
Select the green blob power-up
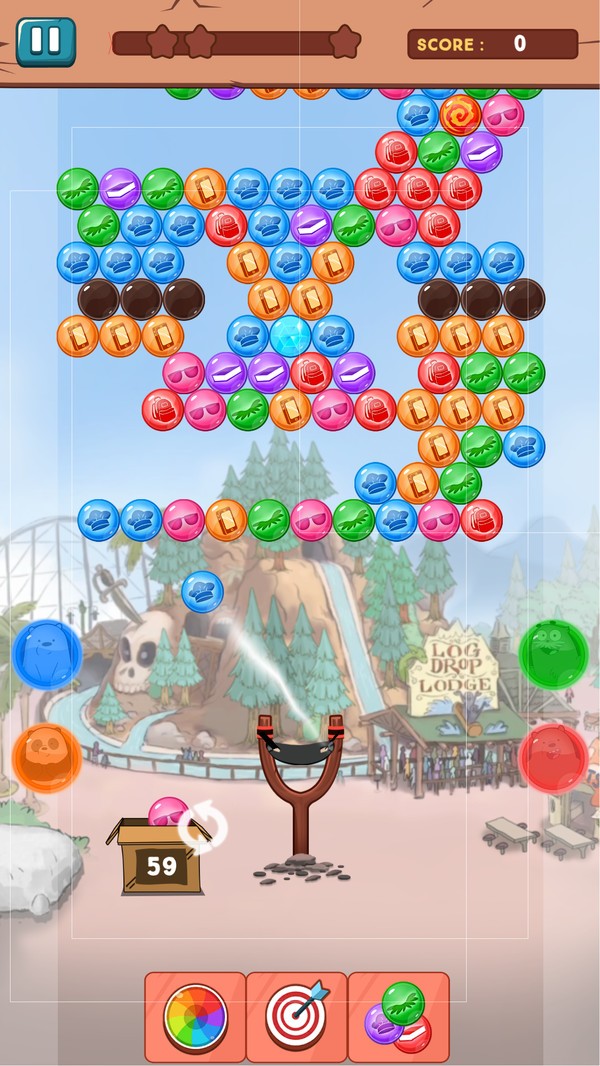553,654
